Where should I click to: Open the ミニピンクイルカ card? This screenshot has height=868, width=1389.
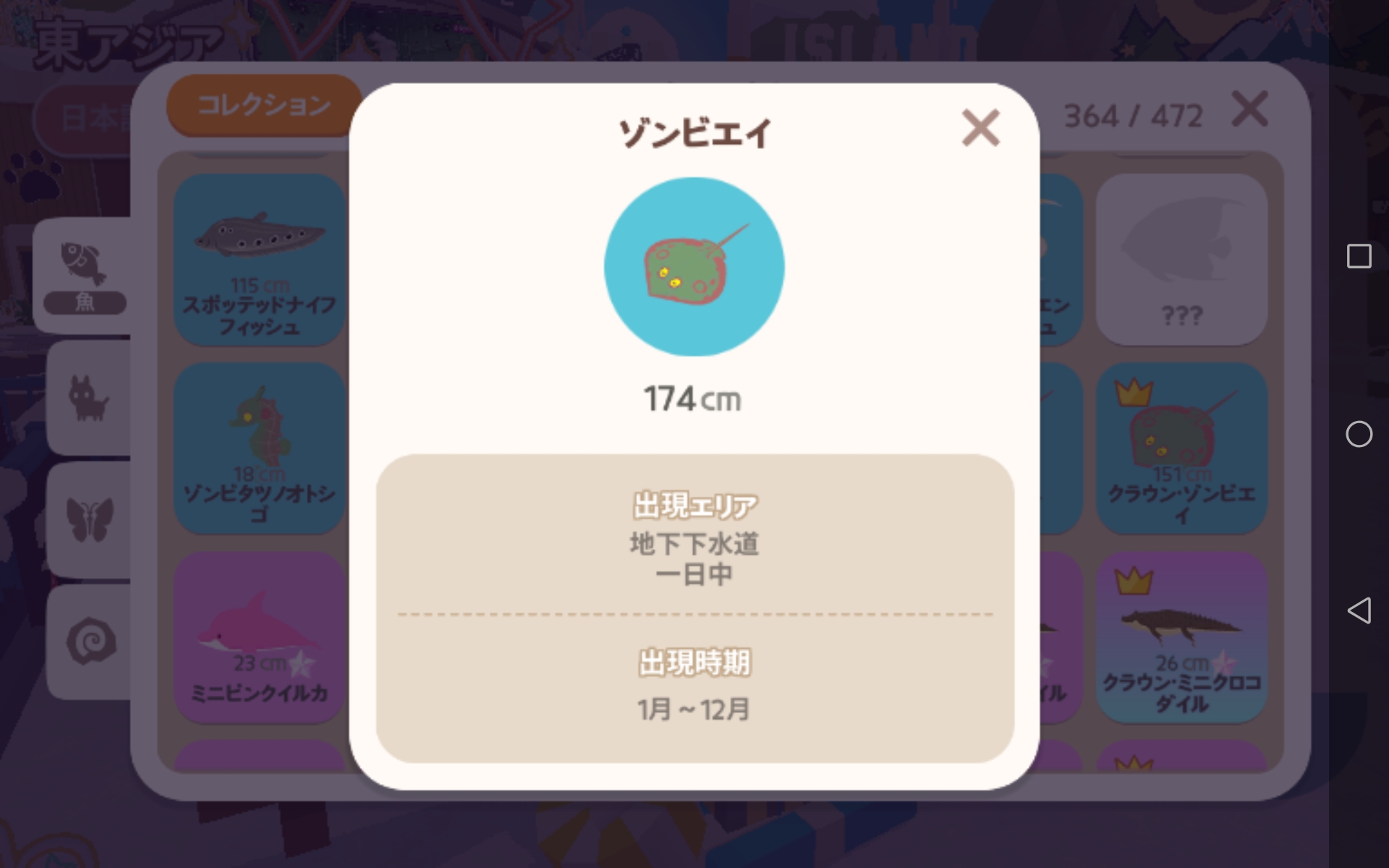pos(259,637)
